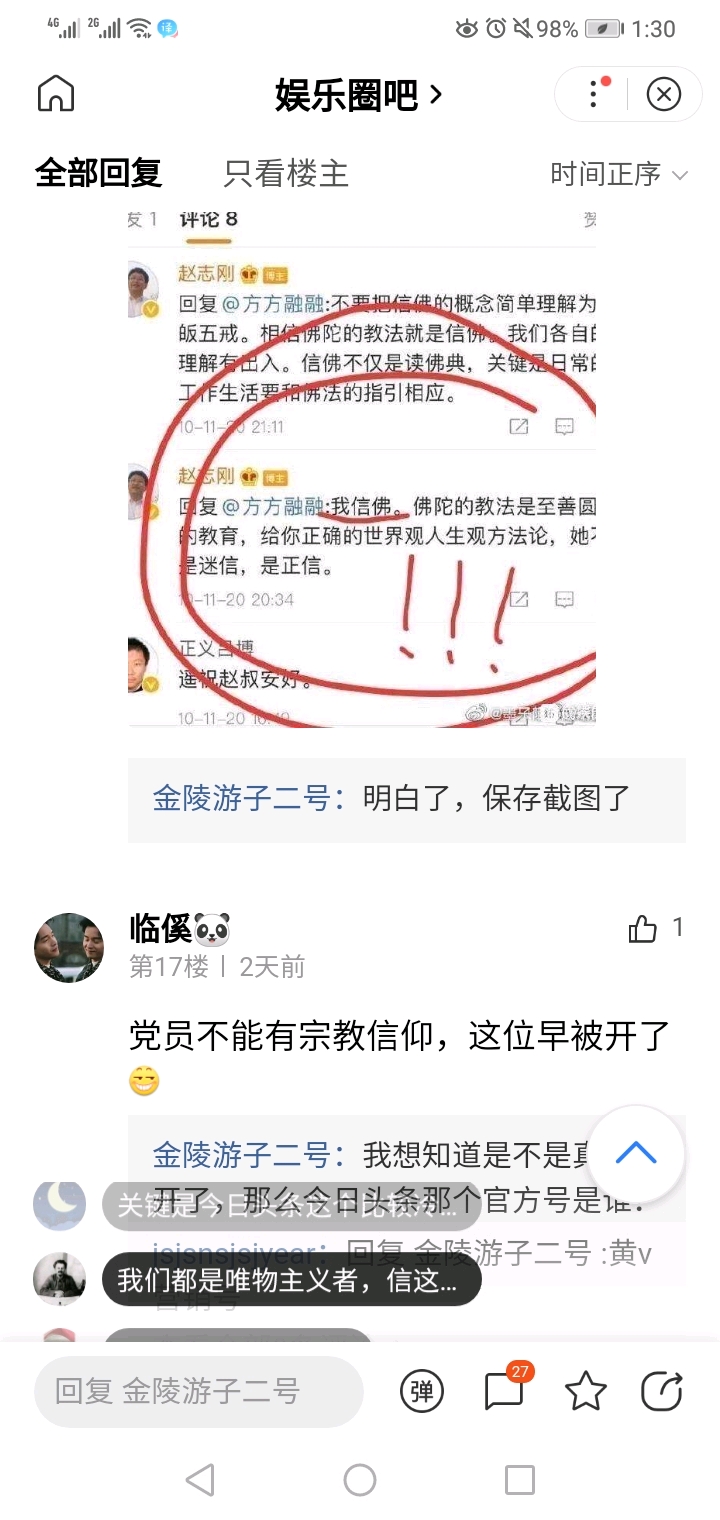The image size is (720, 1520).
Task: Open 金陵游子二号's username link in reply
Action: 240,798
